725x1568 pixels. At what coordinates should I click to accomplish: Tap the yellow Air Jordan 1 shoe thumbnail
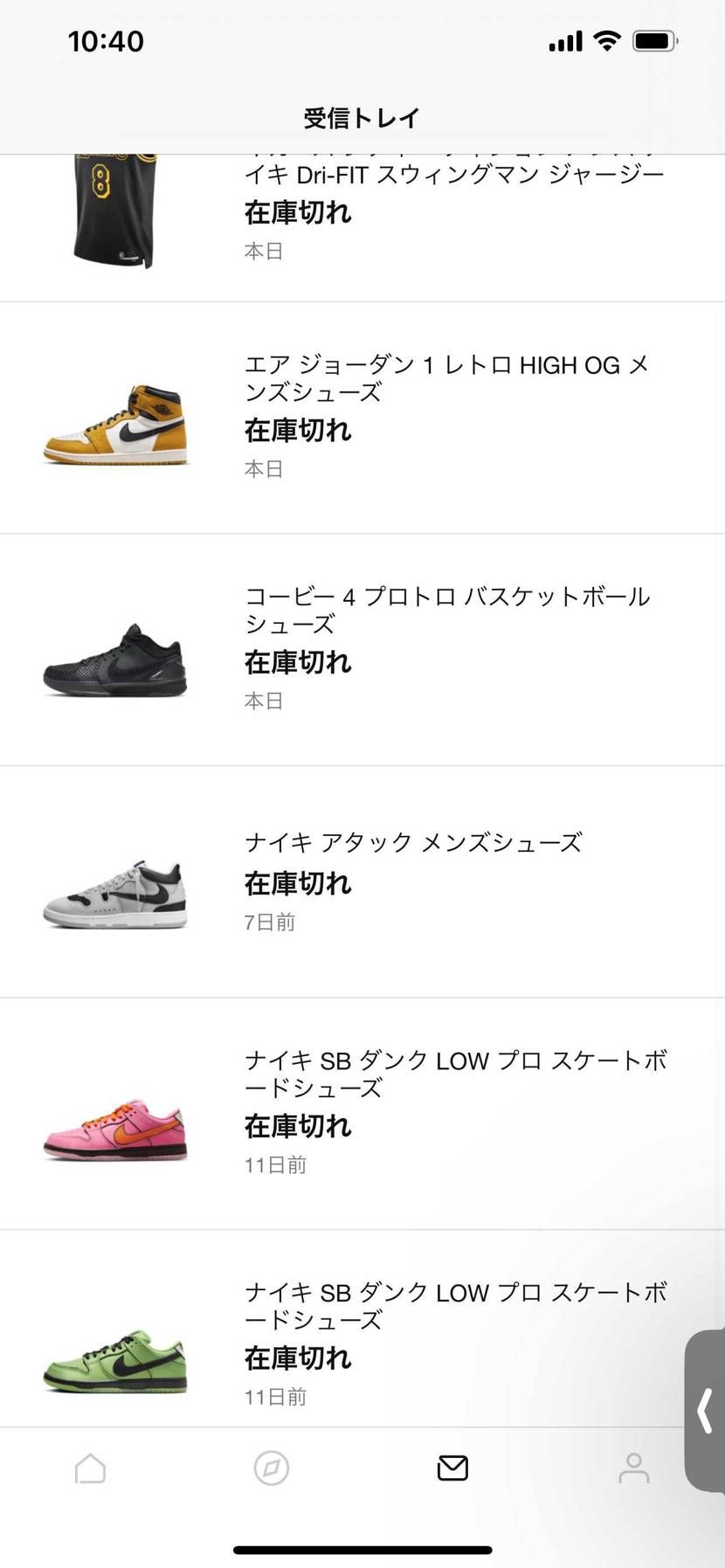click(x=116, y=424)
